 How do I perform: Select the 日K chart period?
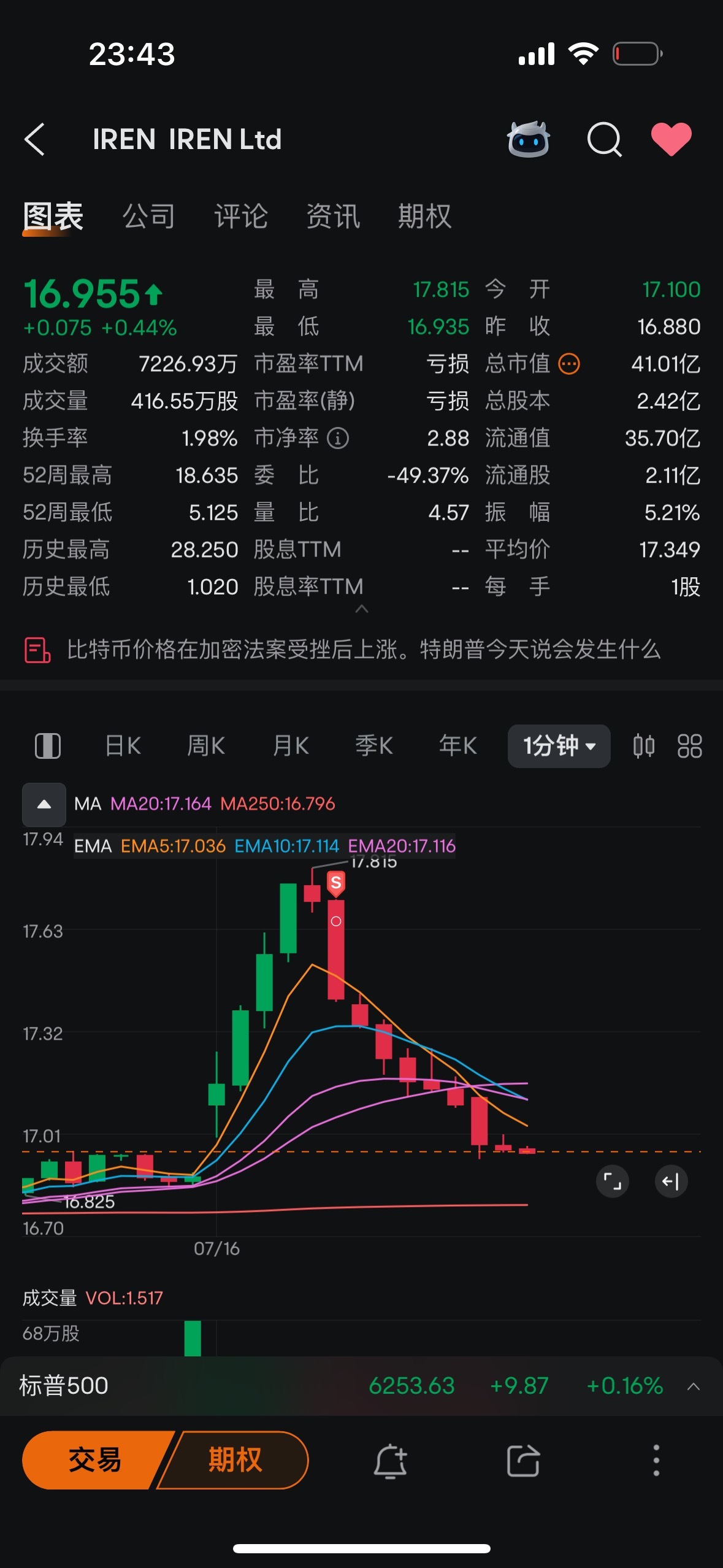123,746
